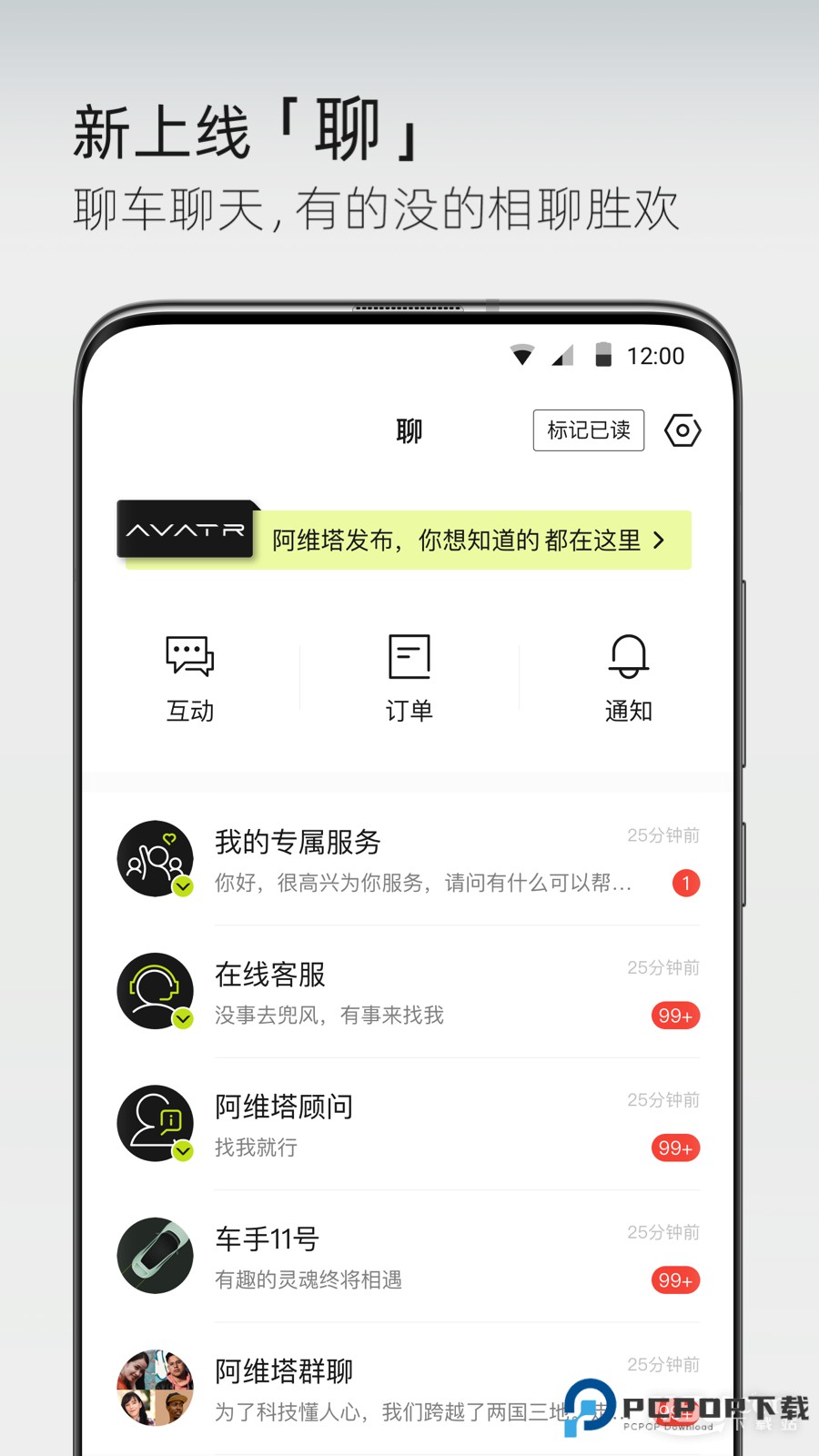This screenshot has height=1456, width=819.
Task: Open the settings gear in the top bar
Action: click(x=682, y=430)
